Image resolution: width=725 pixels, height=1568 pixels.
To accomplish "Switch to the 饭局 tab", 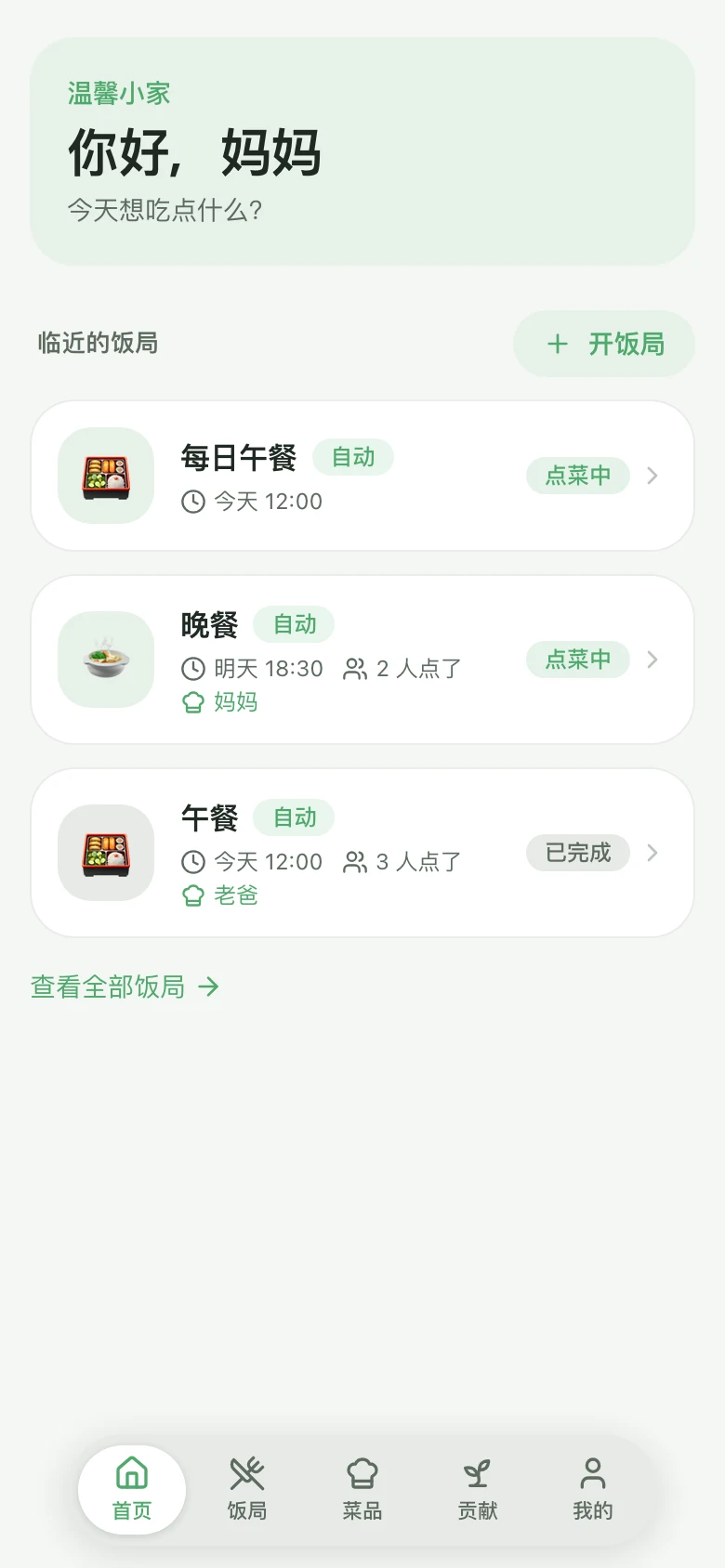I will point(247,1490).
